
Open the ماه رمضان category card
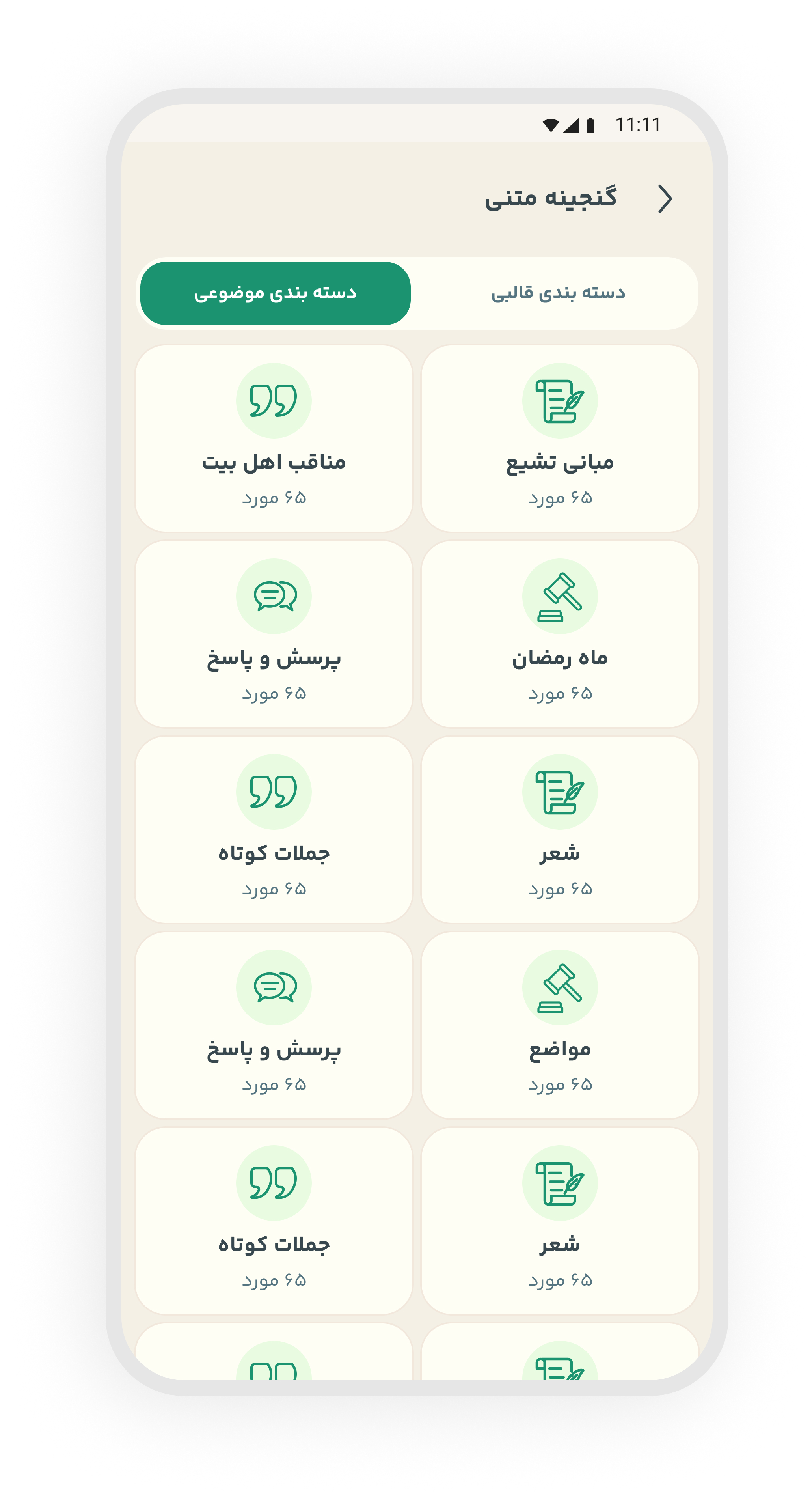[x=559, y=634]
